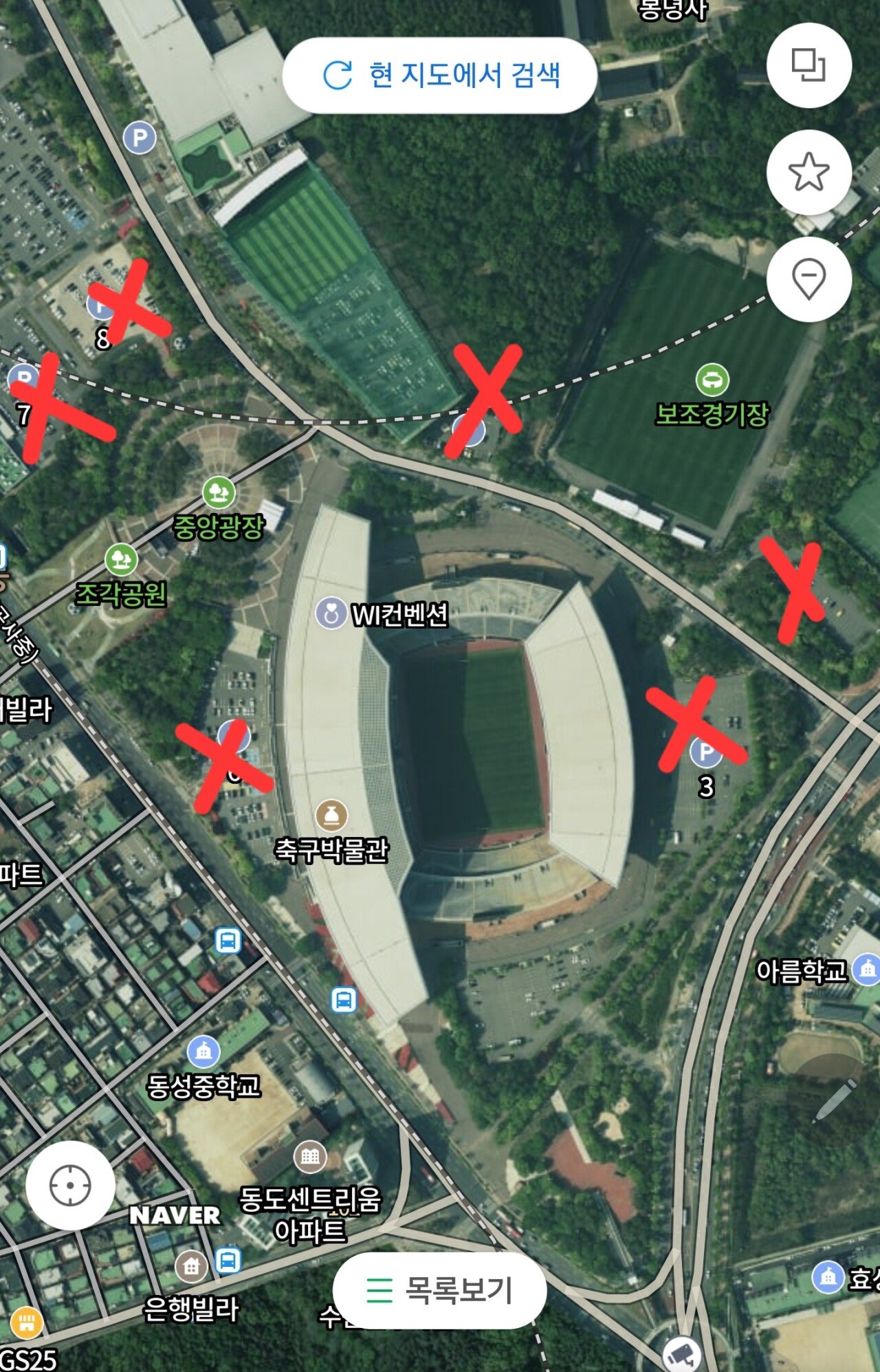Open the map layers selector

[808, 65]
